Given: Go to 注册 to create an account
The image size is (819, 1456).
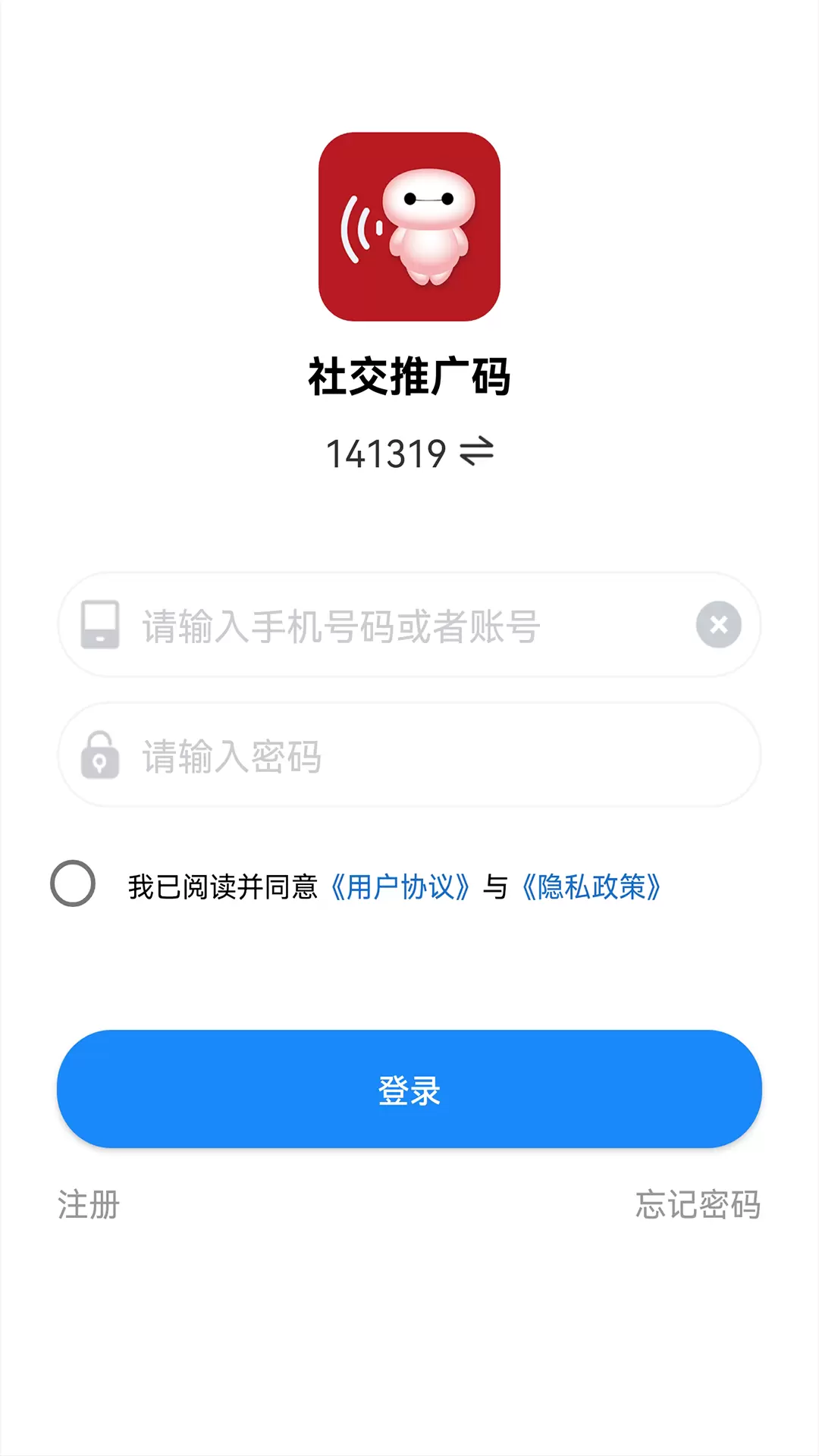Looking at the screenshot, I should click(89, 1204).
